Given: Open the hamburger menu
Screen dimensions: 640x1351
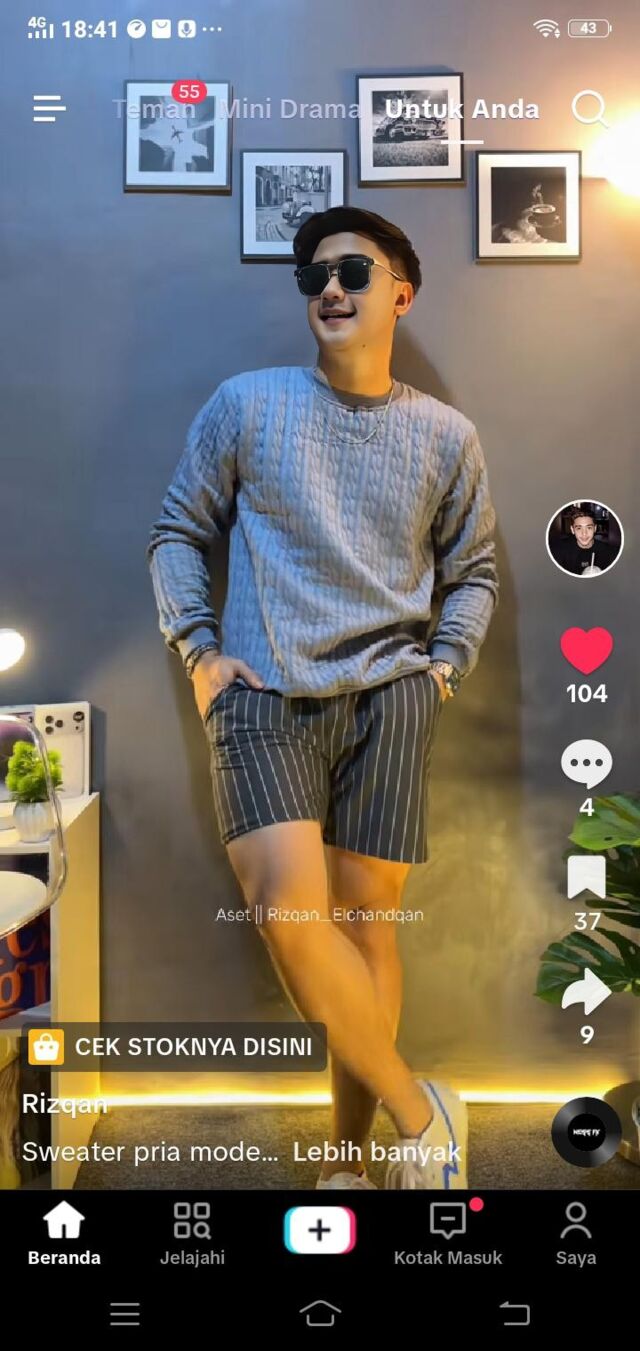Looking at the screenshot, I should tap(49, 109).
